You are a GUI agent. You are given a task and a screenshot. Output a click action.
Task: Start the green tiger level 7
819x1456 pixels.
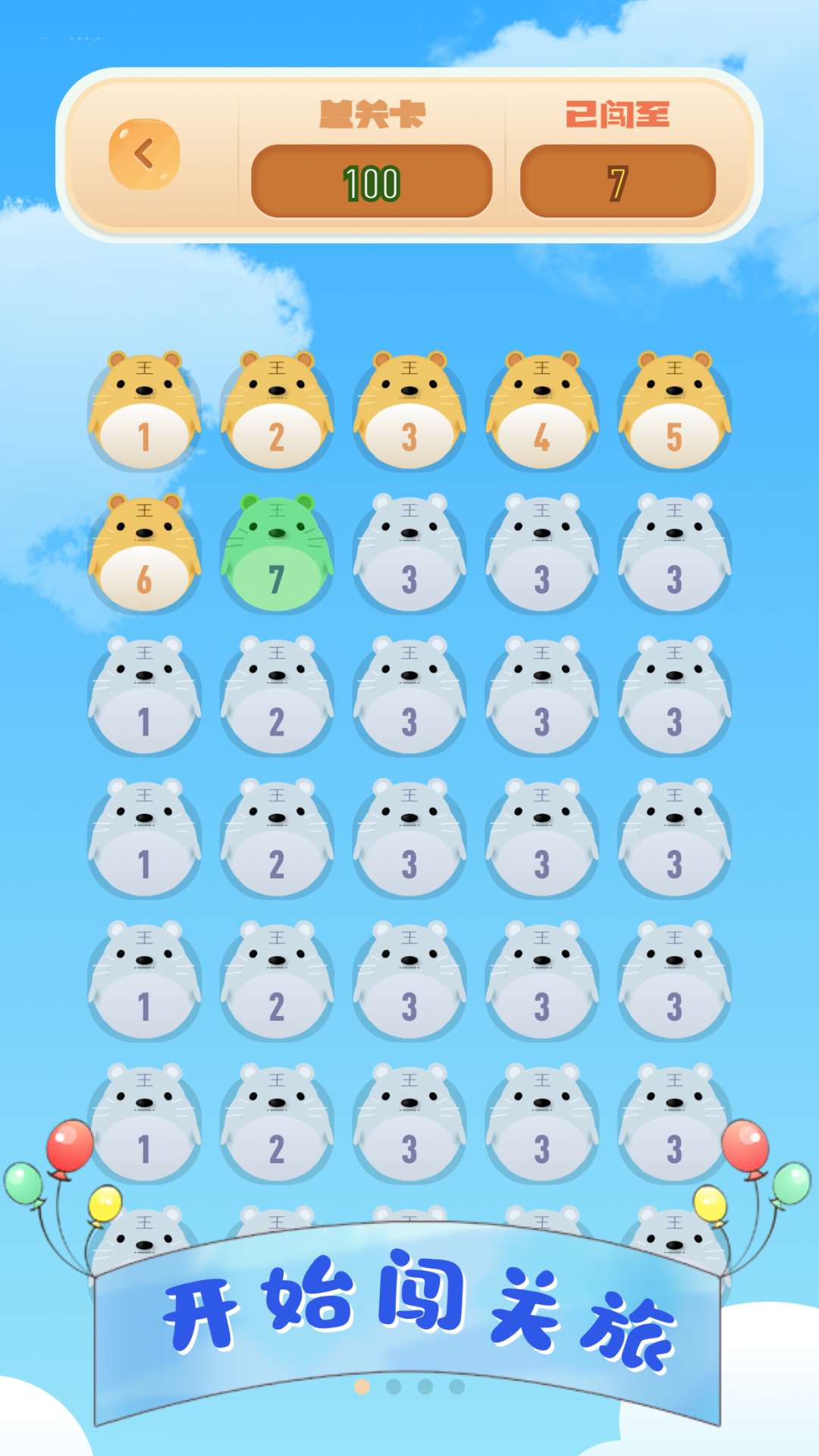(x=277, y=553)
